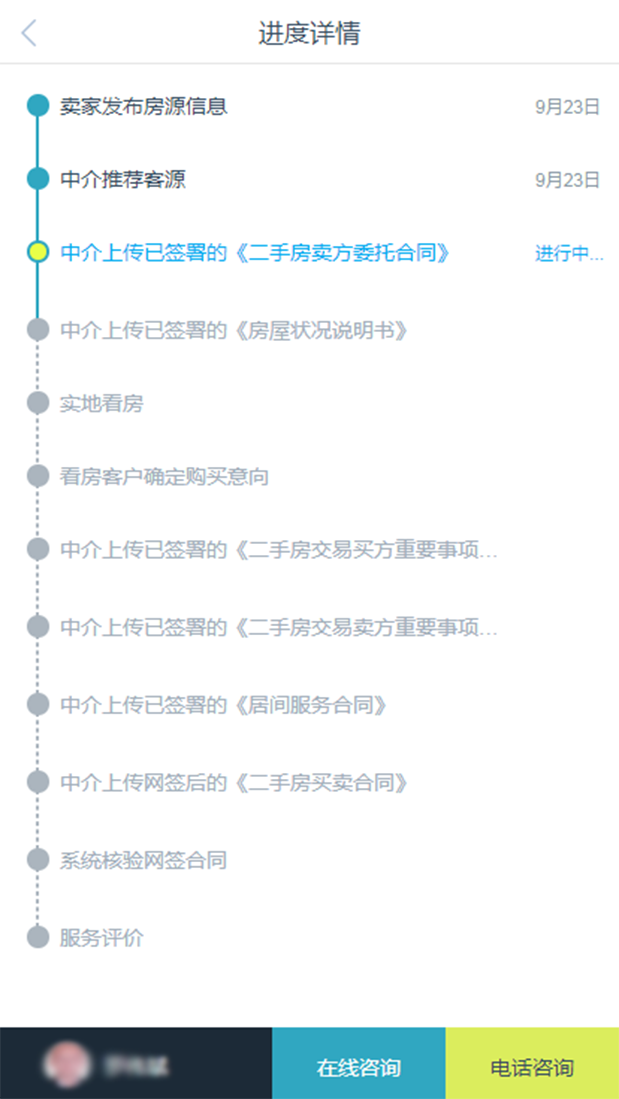Open the agent's blurred profile avatar

pyautogui.click(x=67, y=1063)
